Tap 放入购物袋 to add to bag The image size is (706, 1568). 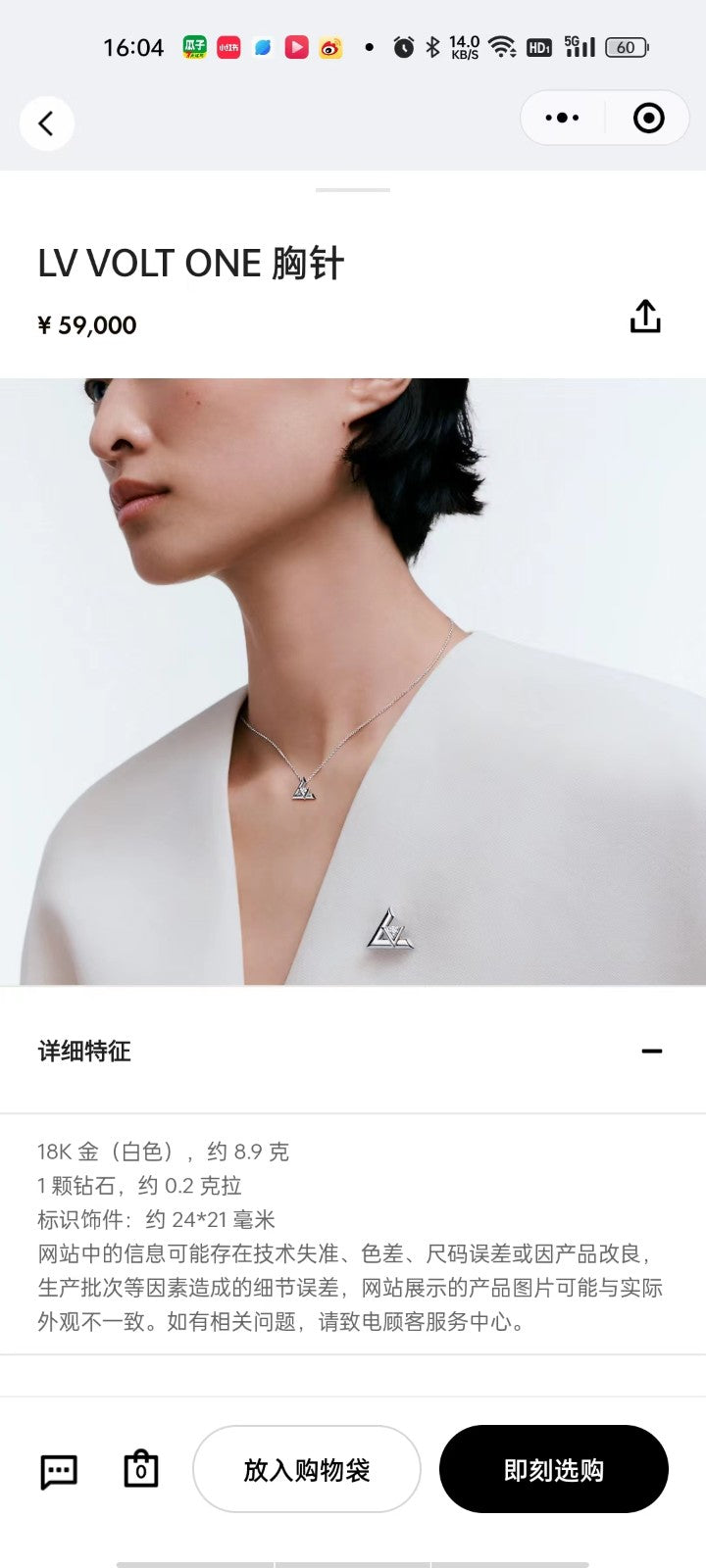pos(307,1469)
